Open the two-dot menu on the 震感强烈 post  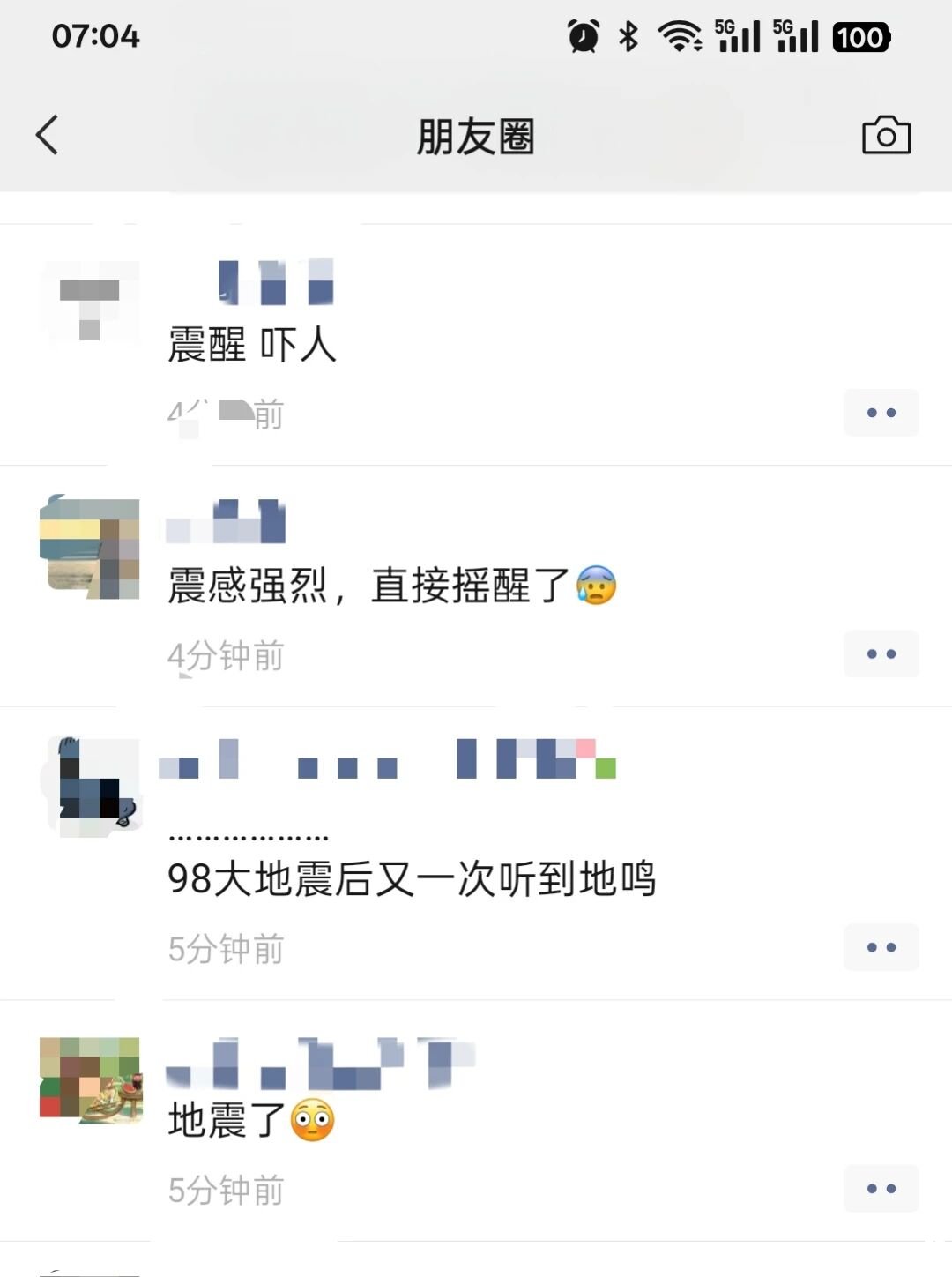click(x=881, y=653)
